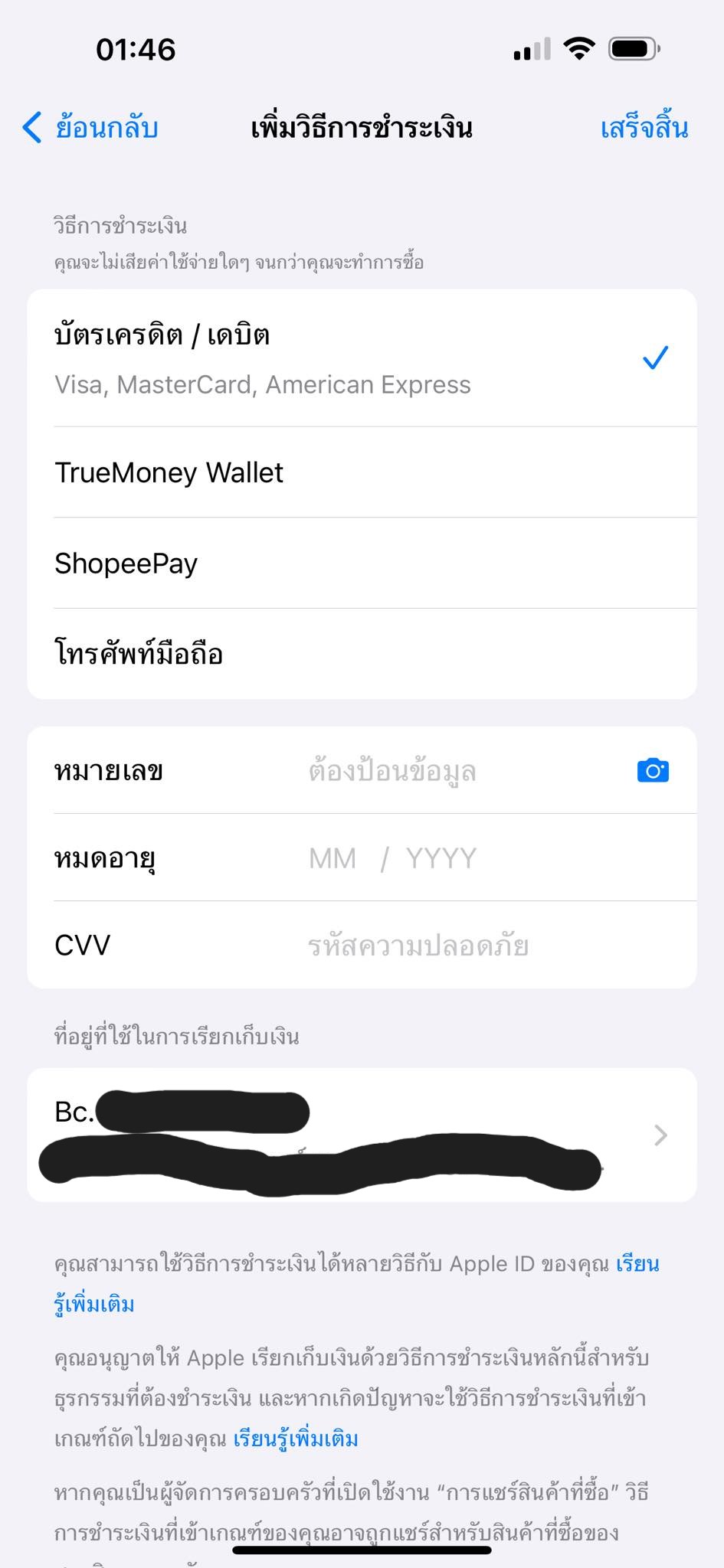Image resolution: width=724 pixels, height=1568 pixels.
Task: Tap the หมายเลข card number field
Action: [362, 770]
